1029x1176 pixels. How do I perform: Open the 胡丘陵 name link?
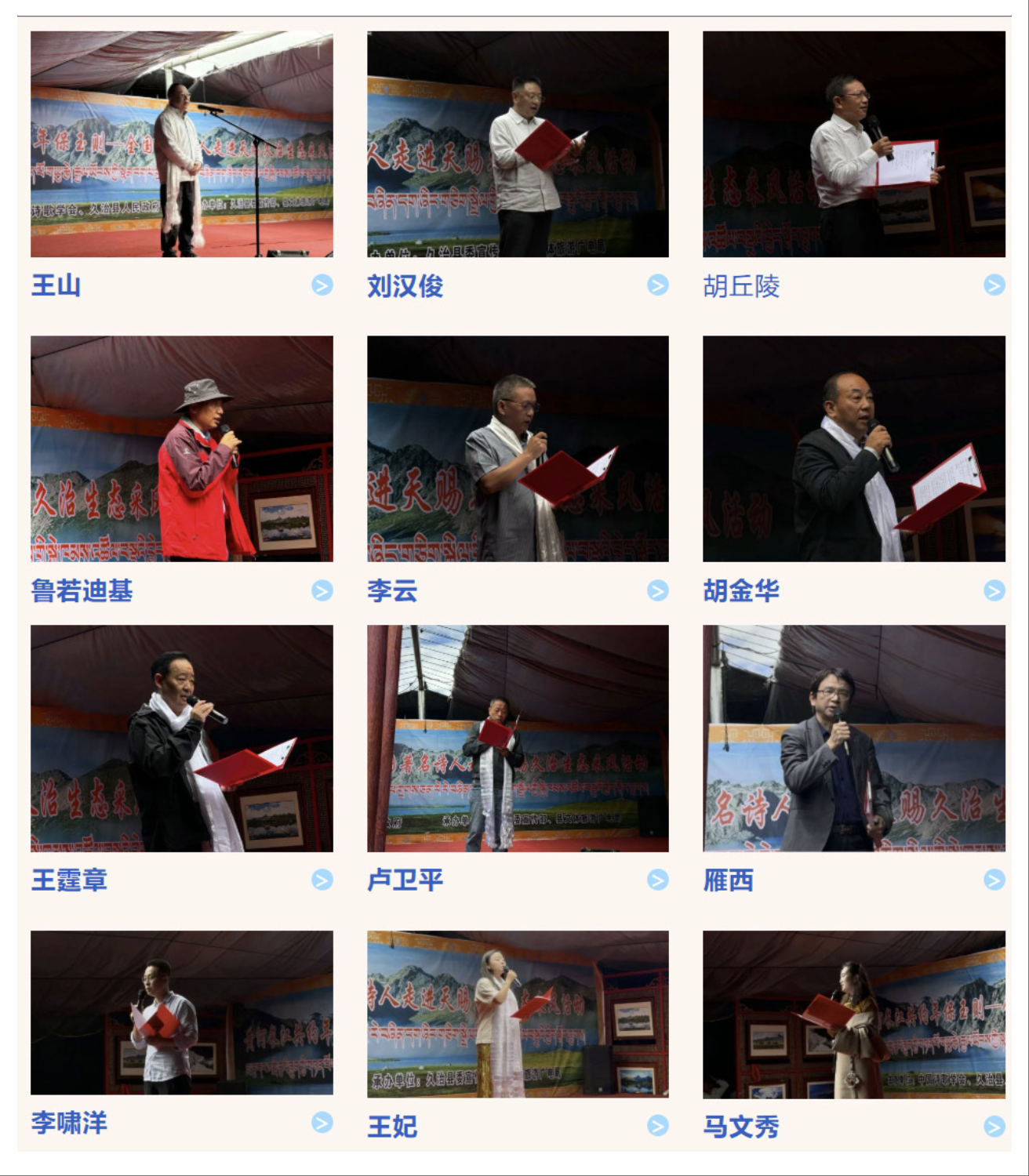pyautogui.click(x=741, y=286)
